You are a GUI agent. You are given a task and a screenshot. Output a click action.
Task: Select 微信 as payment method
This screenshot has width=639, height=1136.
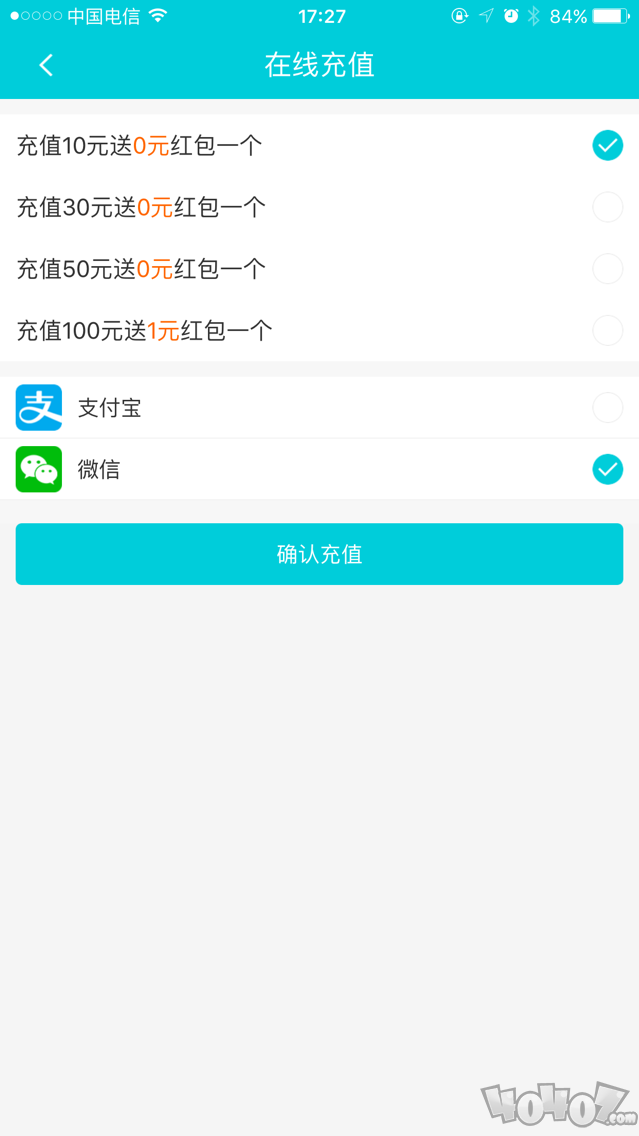pyautogui.click(x=320, y=469)
